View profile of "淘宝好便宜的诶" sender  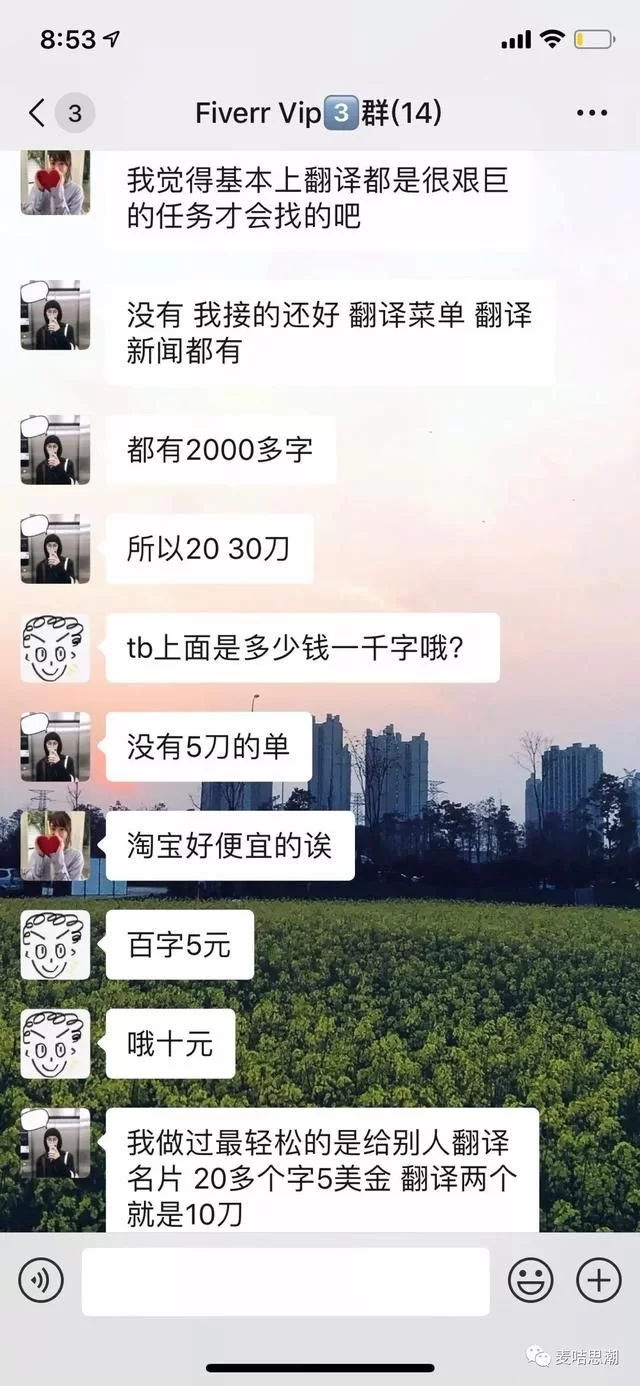55,845
